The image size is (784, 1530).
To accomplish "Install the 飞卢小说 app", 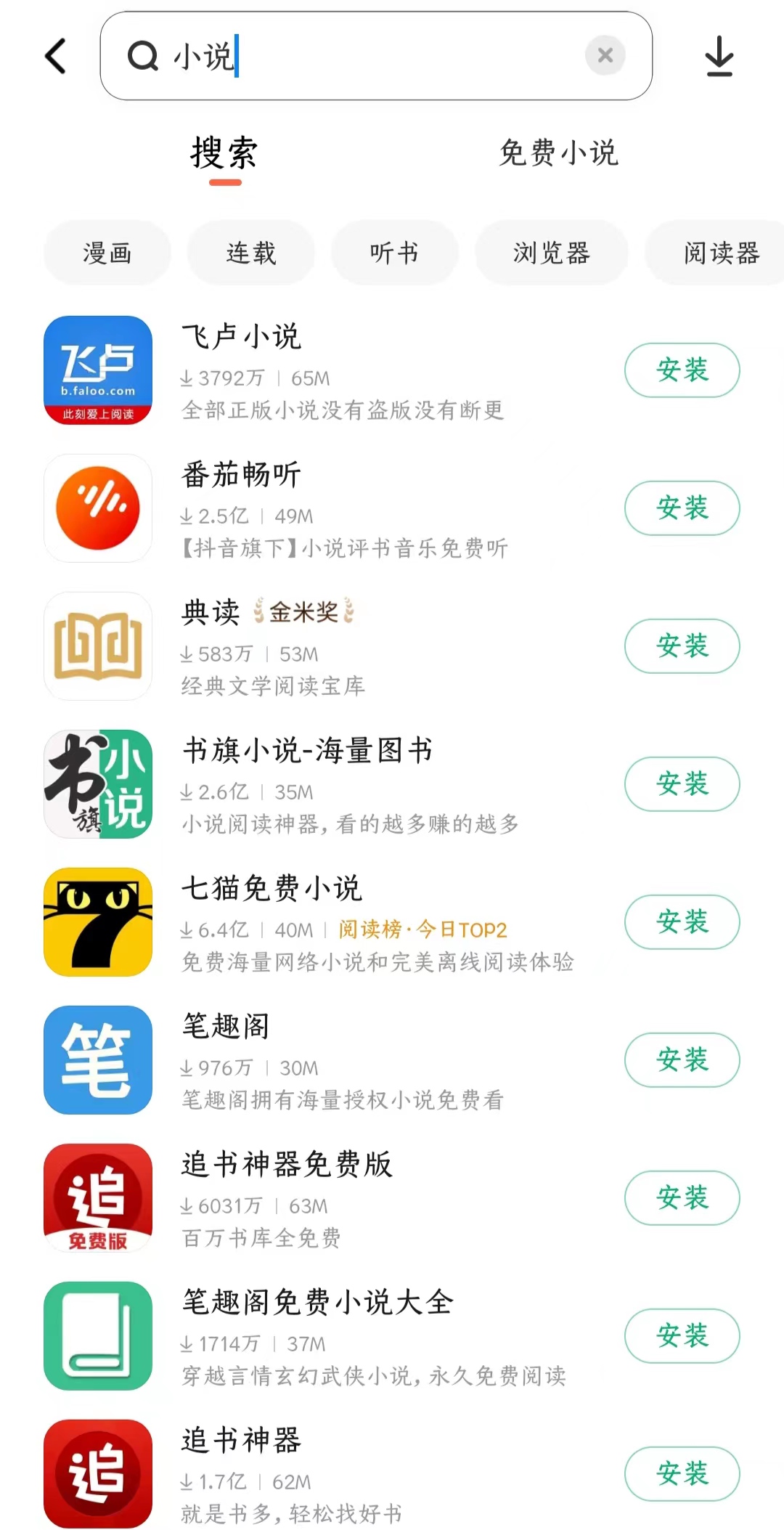I will [682, 370].
